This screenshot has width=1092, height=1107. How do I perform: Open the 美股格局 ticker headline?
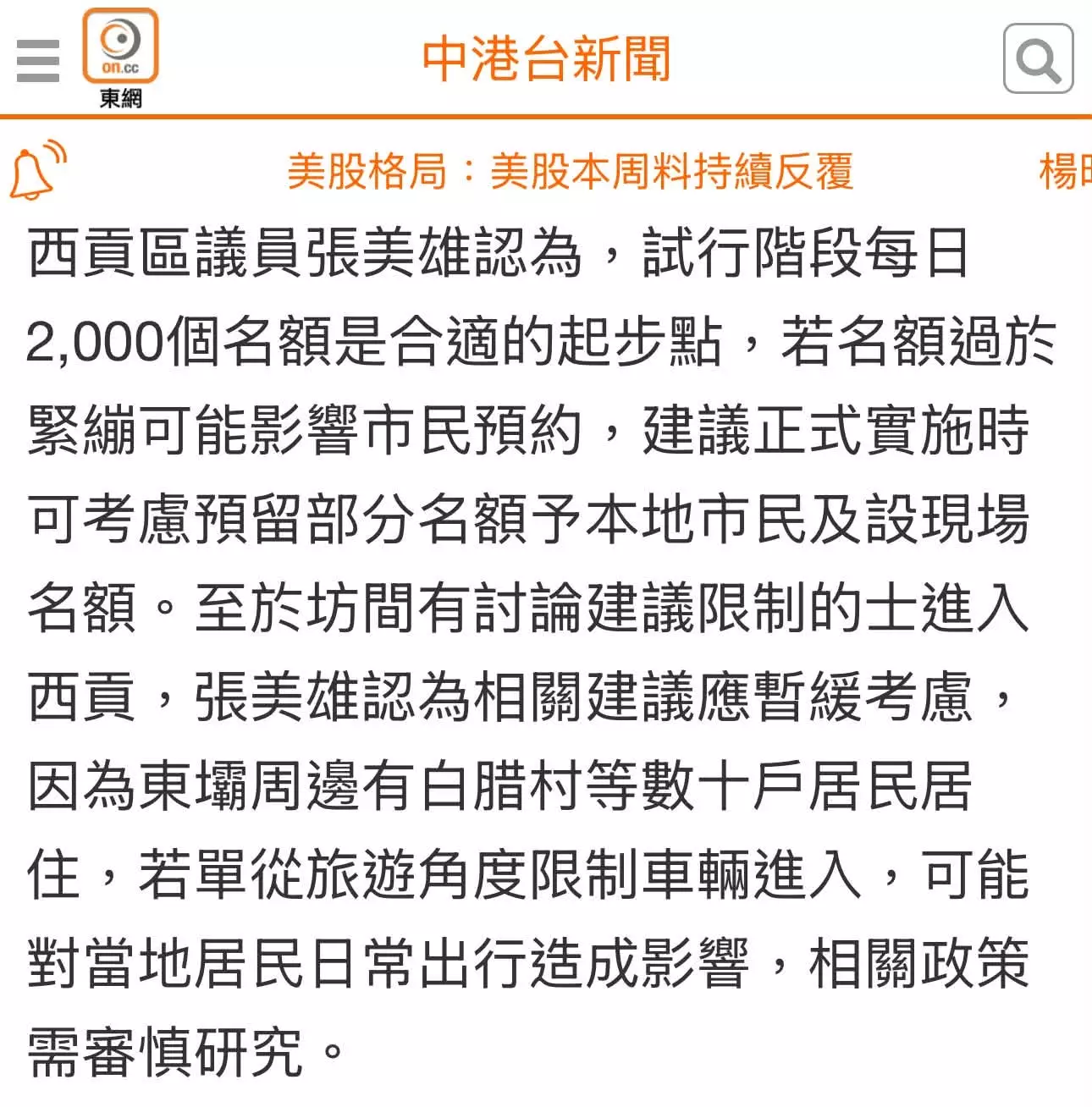pyautogui.click(x=570, y=171)
